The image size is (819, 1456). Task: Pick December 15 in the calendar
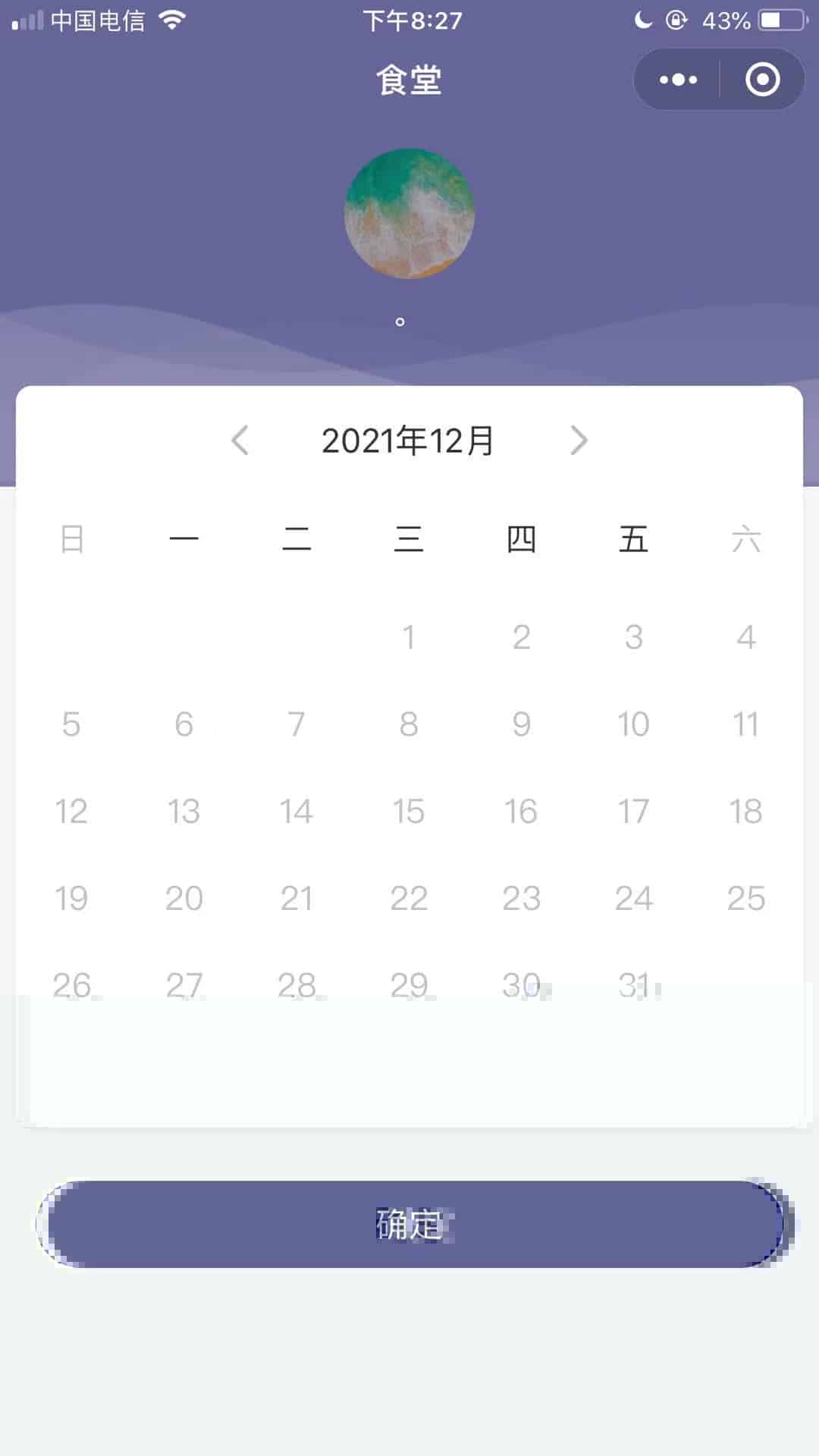coord(409,811)
